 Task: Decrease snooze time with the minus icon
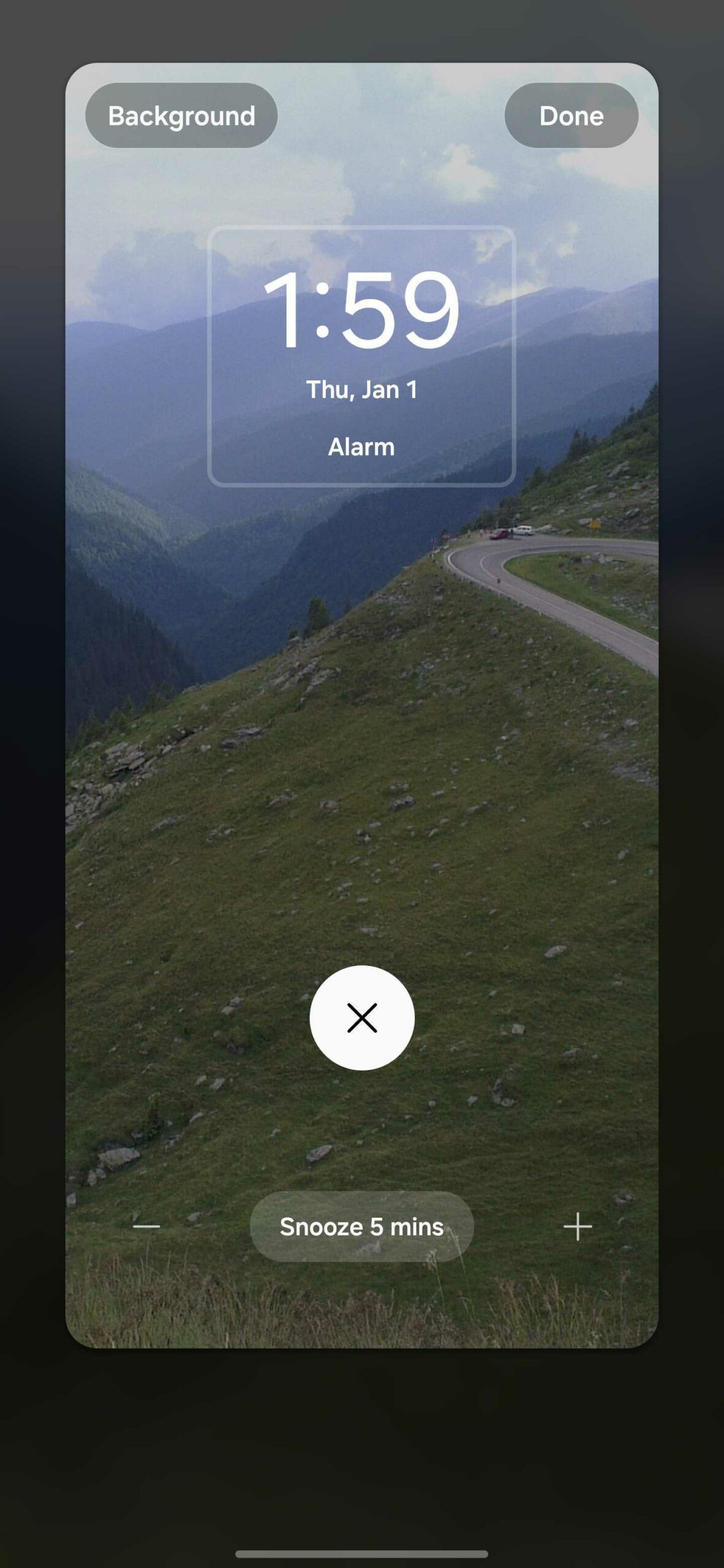click(x=146, y=1227)
